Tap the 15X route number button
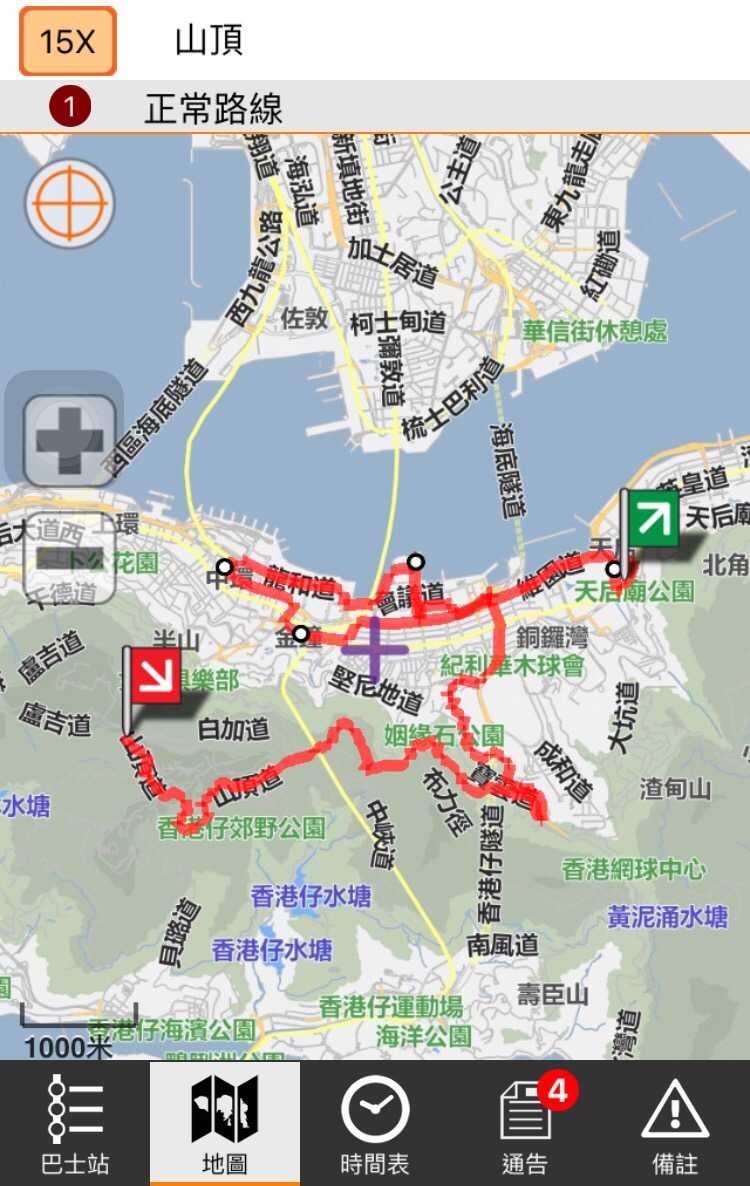 (x=68, y=41)
